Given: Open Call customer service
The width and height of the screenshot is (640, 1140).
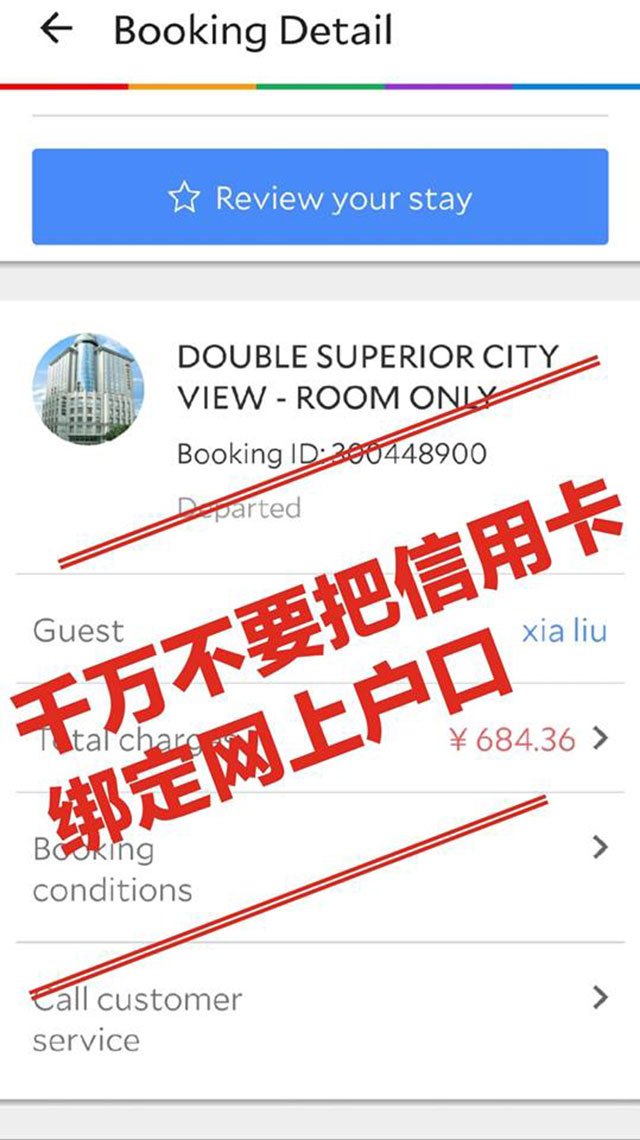Looking at the screenshot, I should [x=320, y=1018].
